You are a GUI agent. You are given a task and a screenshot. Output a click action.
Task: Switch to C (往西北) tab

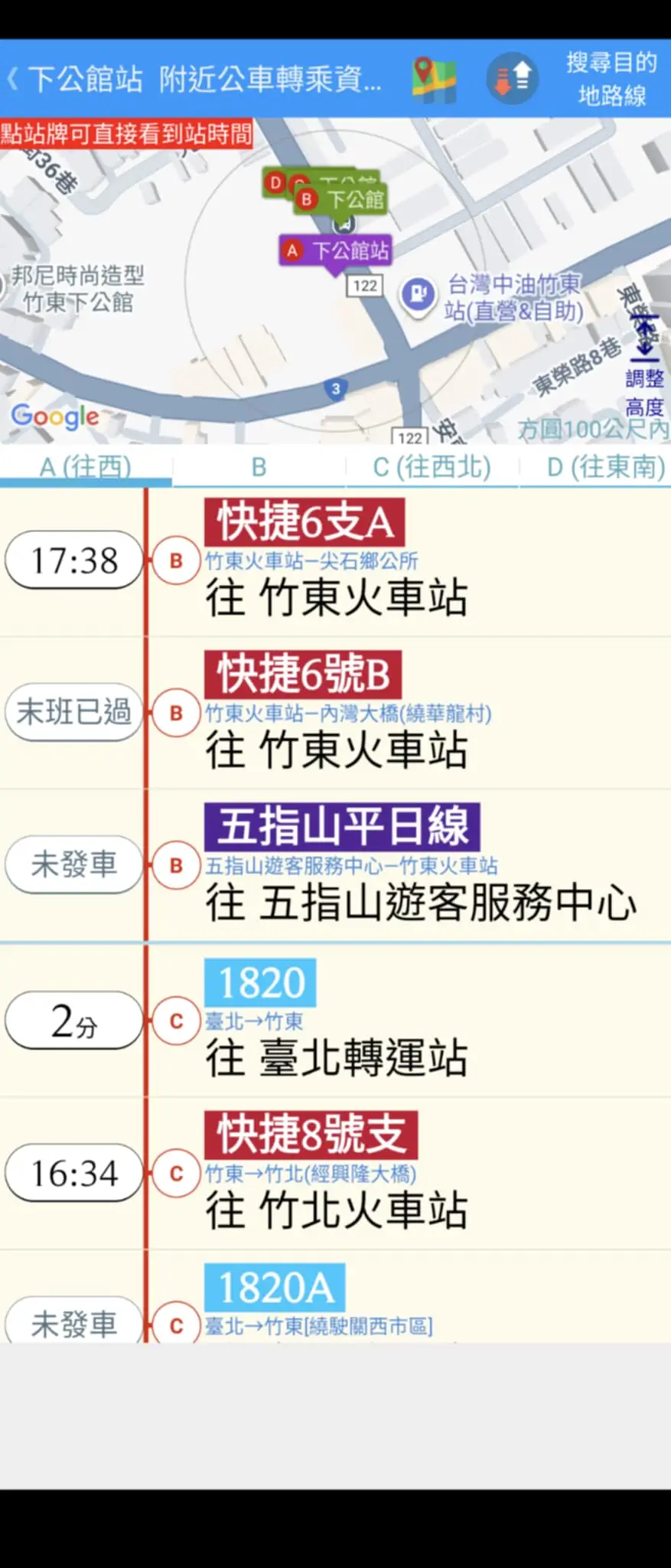click(432, 466)
